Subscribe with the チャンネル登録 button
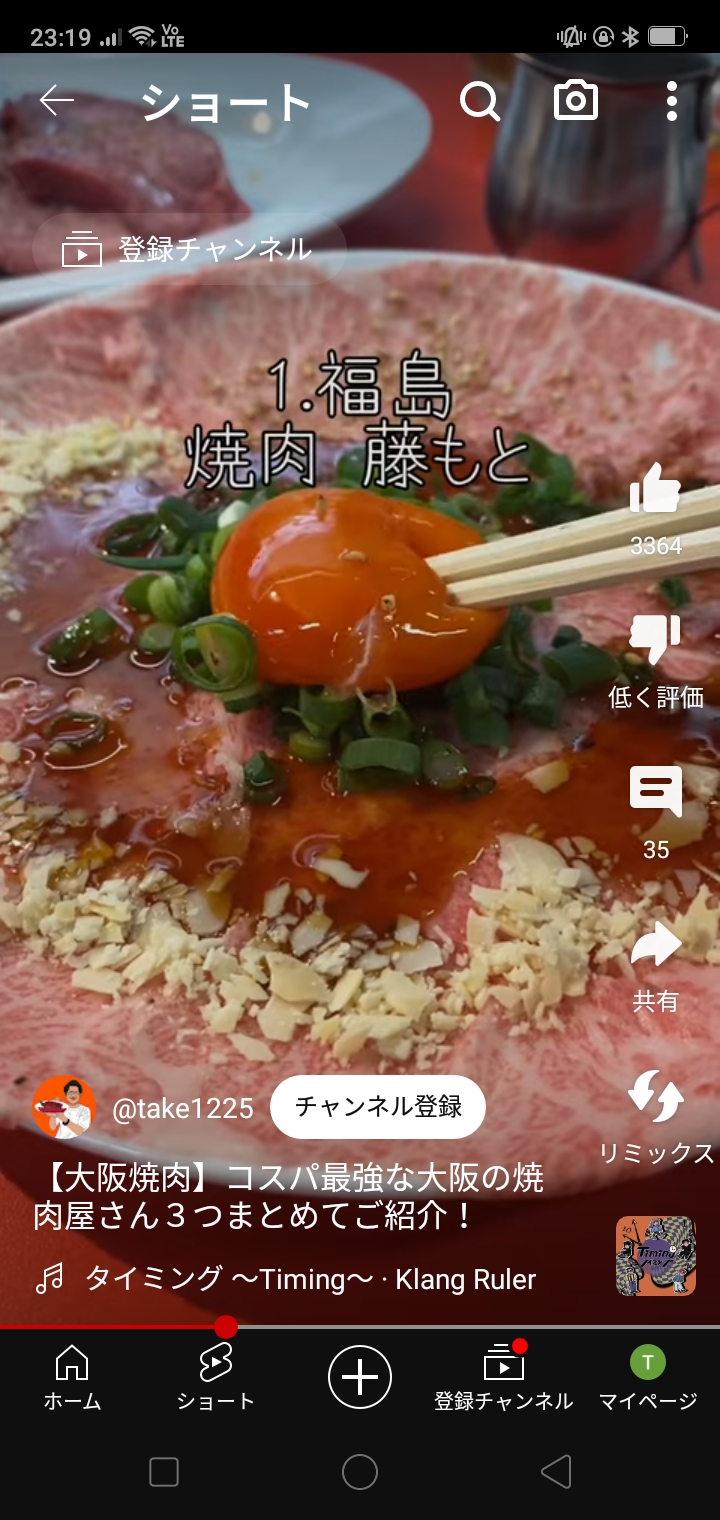This screenshot has height=1520, width=720. (x=378, y=1106)
